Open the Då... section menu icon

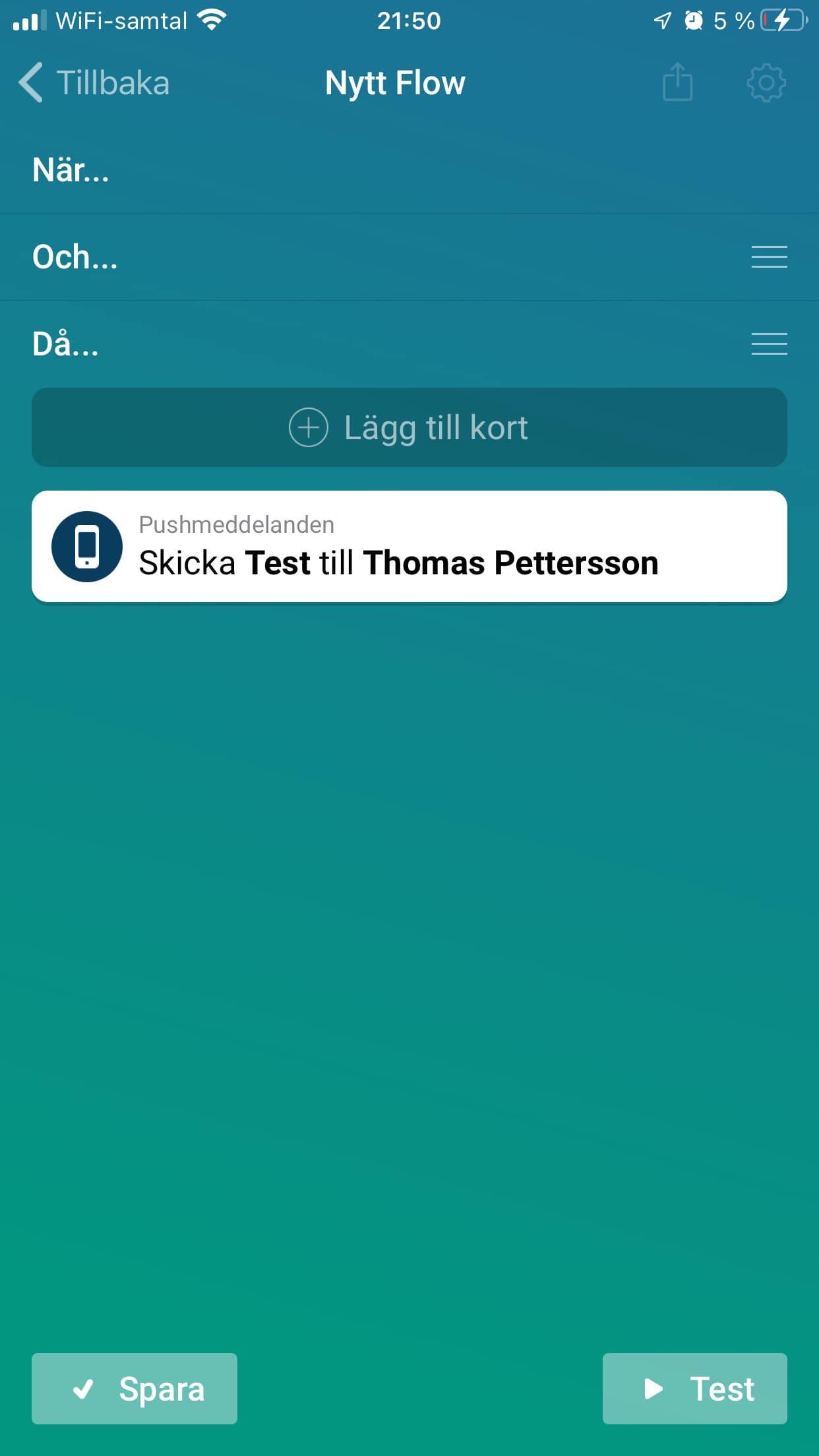(769, 344)
